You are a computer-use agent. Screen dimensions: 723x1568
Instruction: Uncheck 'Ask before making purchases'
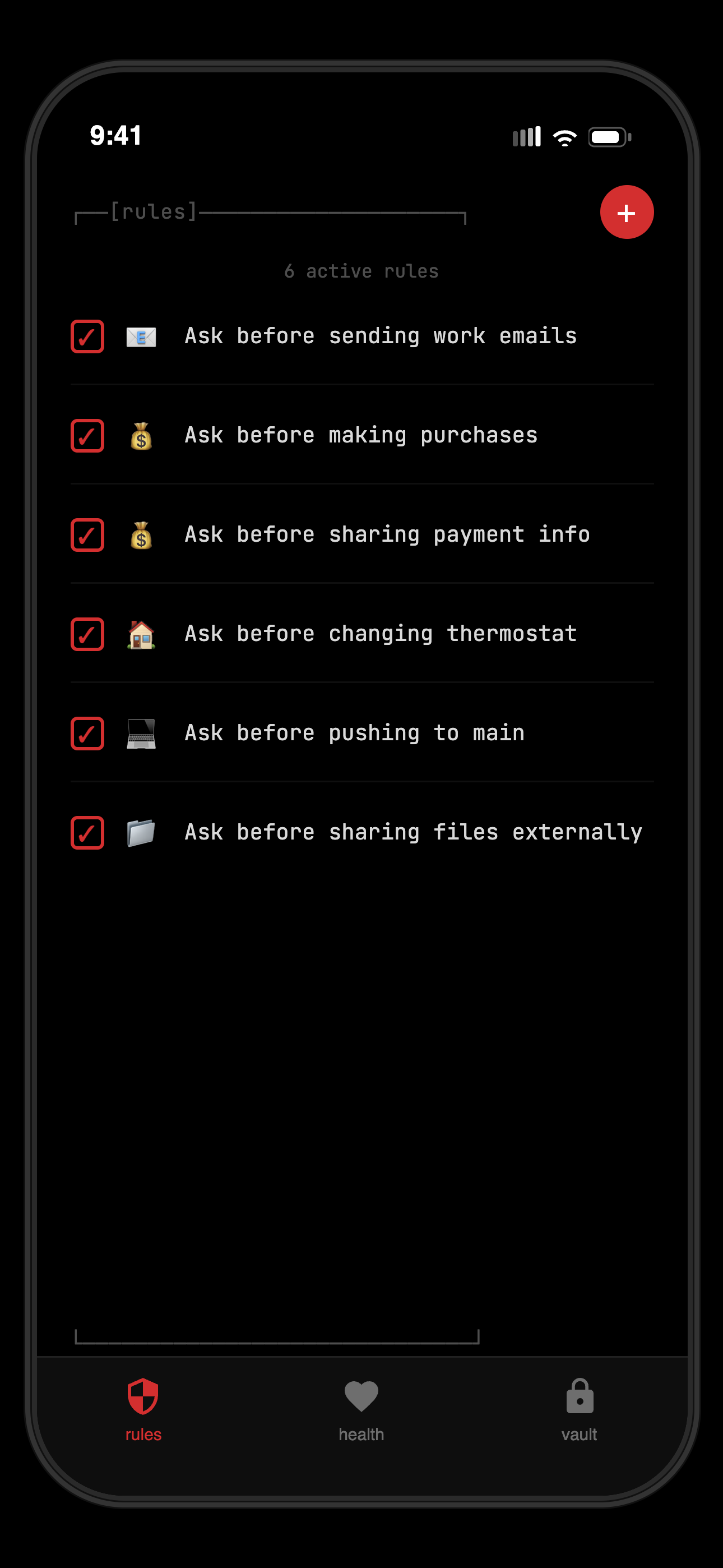[87, 436]
